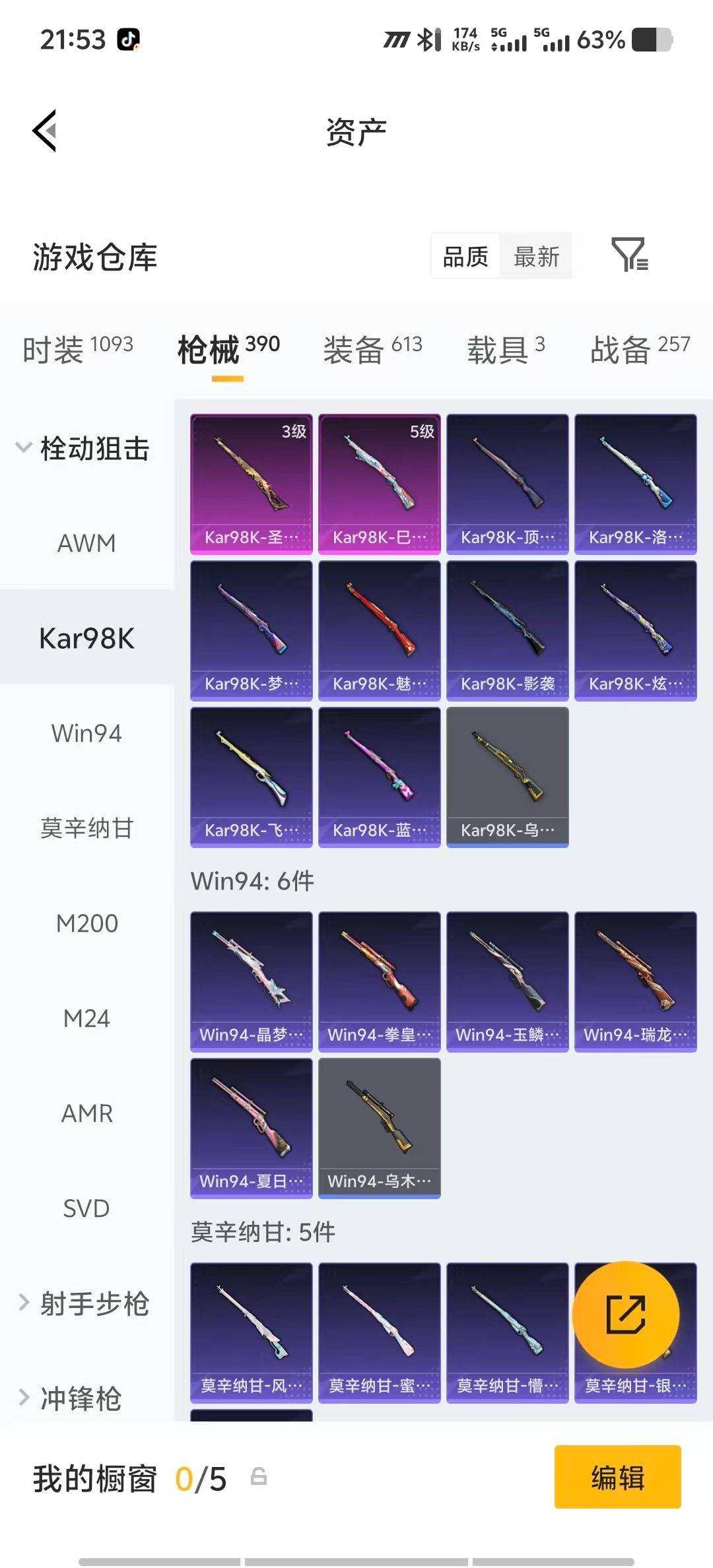713x1568 pixels.
Task: Tap the lock icon next to 我的橱窗
Action: 259,1478
